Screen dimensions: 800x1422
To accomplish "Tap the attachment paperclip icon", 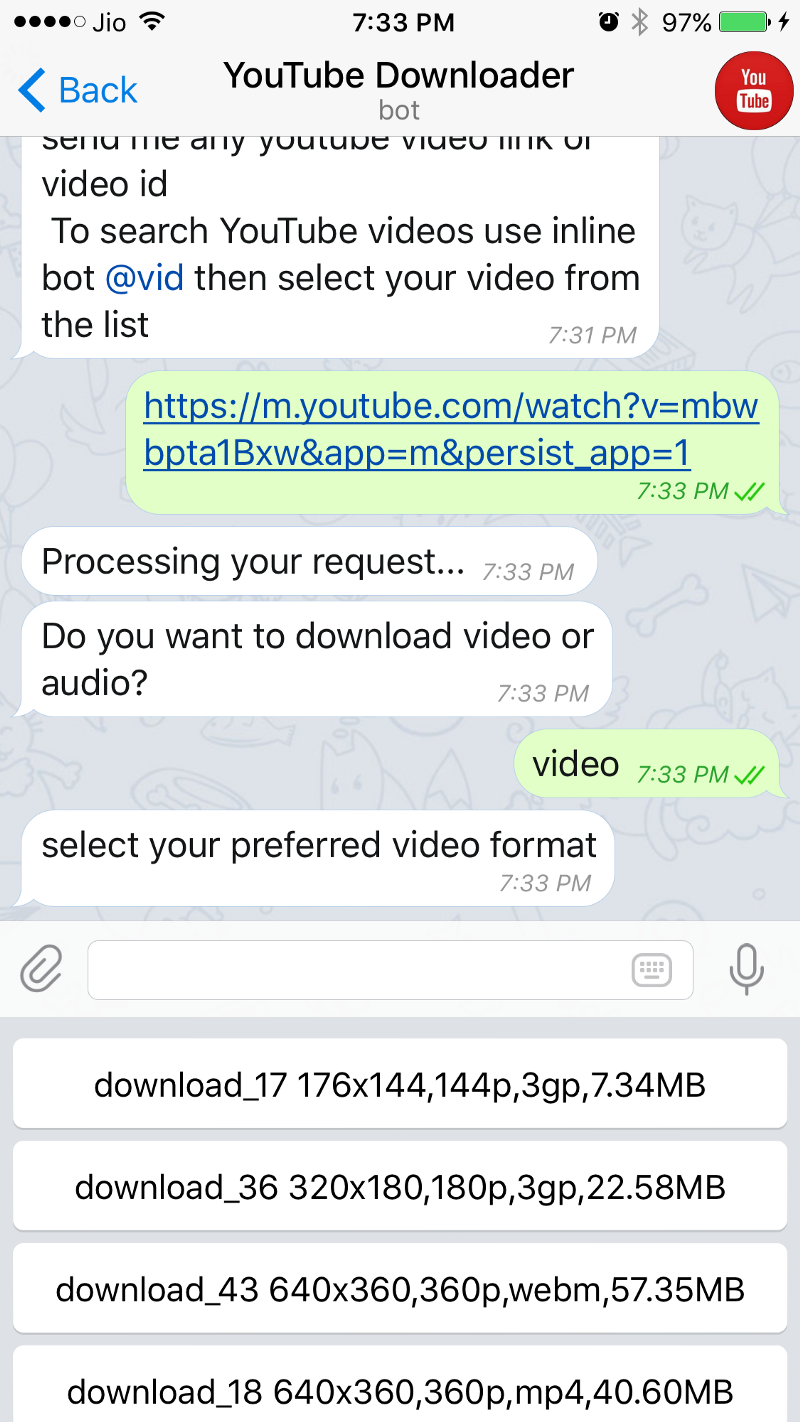I will click(42, 969).
